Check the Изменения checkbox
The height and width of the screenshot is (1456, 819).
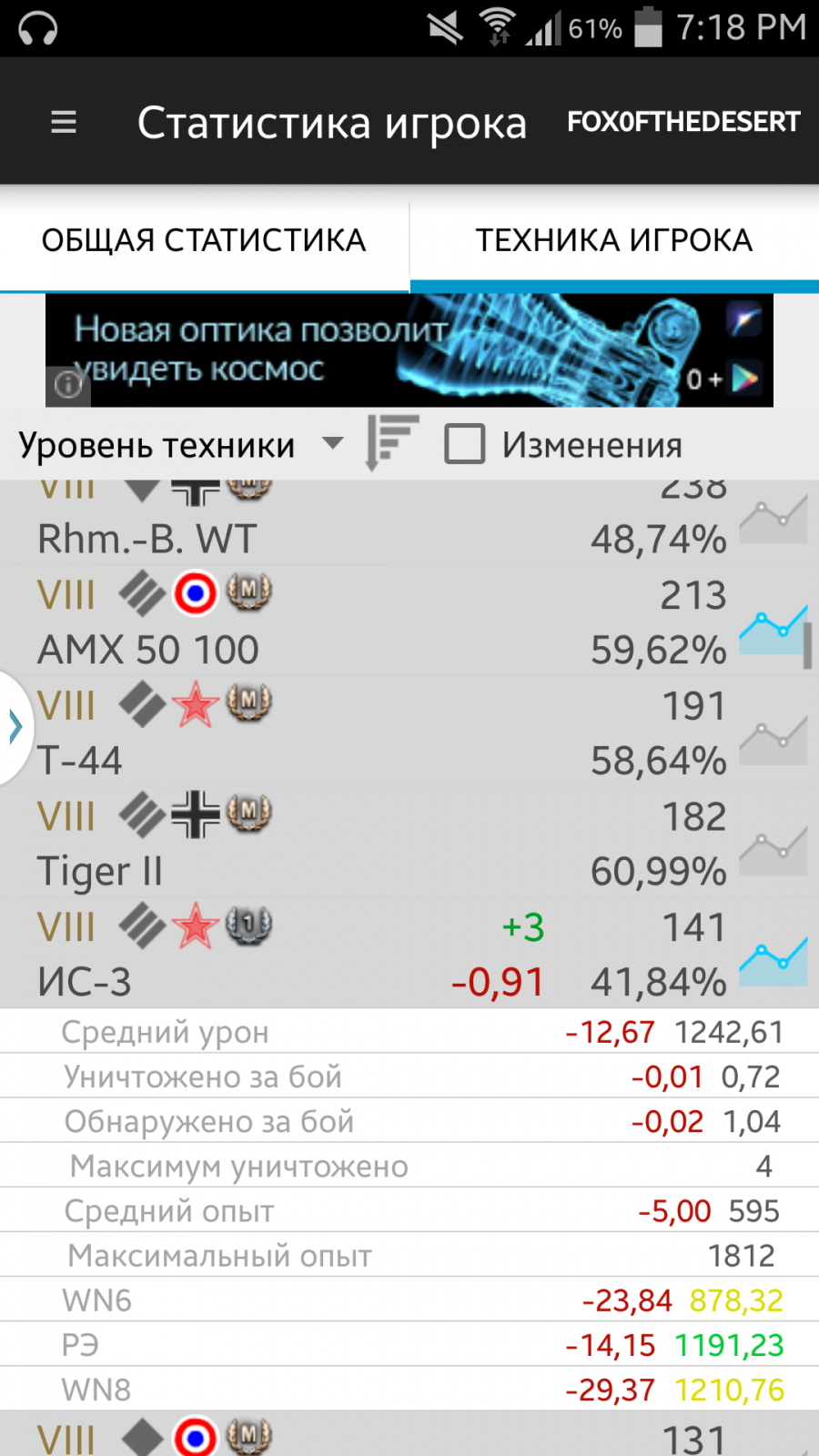click(464, 445)
